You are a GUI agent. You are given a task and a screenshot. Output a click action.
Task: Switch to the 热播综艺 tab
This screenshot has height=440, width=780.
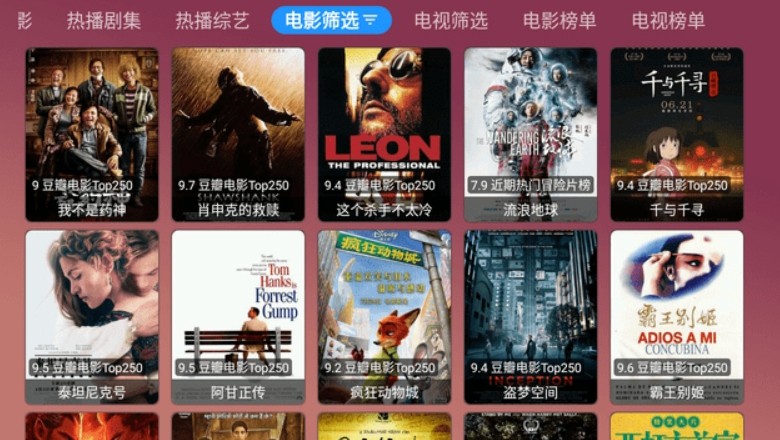coord(212,20)
